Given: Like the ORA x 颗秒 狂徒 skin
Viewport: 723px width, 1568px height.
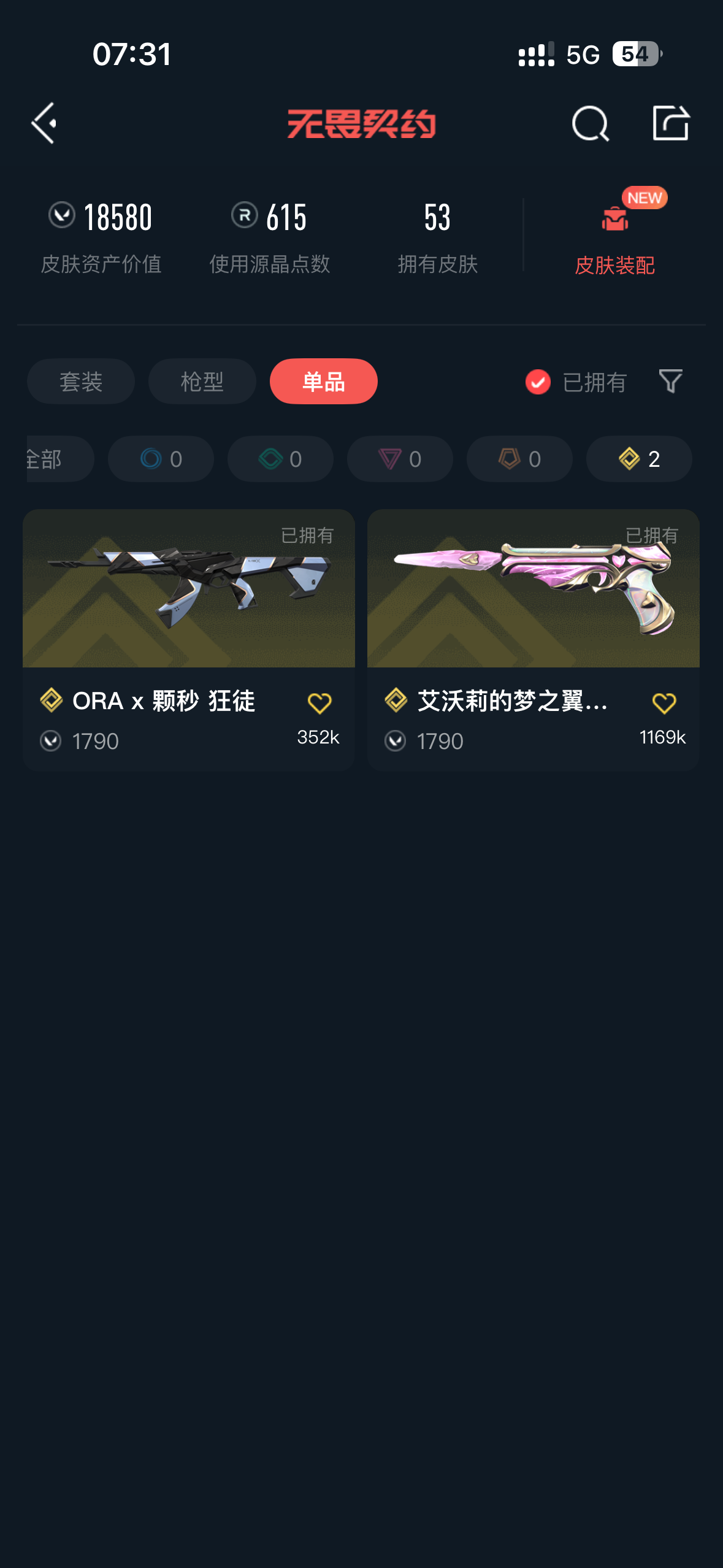Looking at the screenshot, I should pyautogui.click(x=319, y=703).
